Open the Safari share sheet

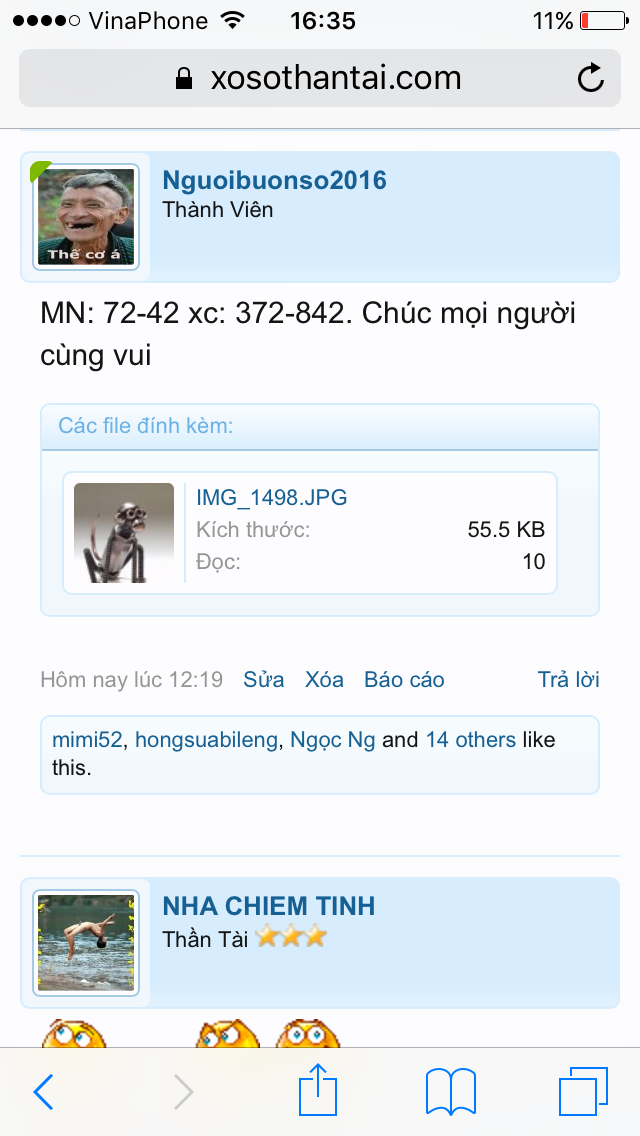coord(318,1089)
